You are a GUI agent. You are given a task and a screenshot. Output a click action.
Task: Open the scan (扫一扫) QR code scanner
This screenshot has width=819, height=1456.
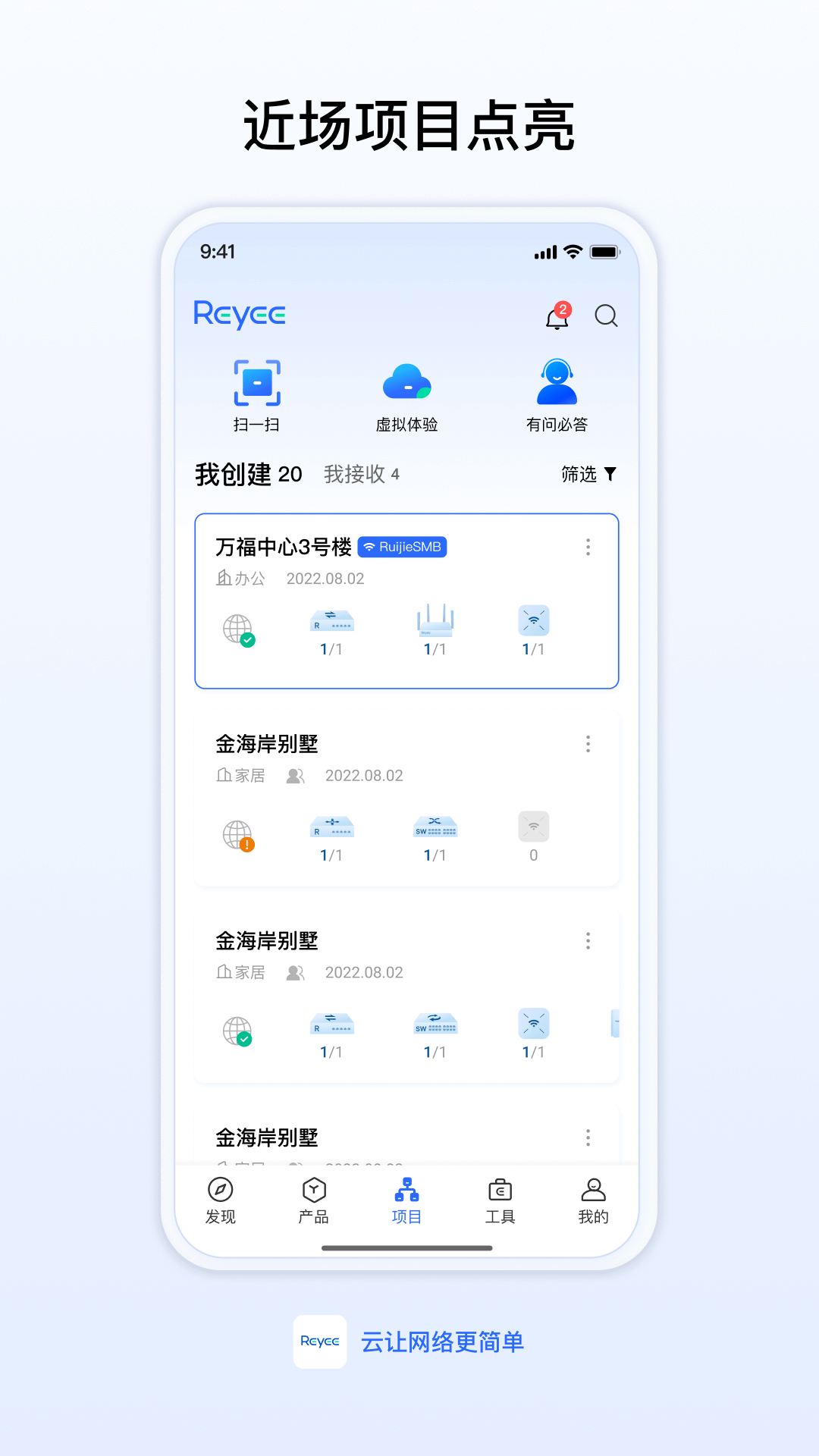pyautogui.click(x=258, y=394)
